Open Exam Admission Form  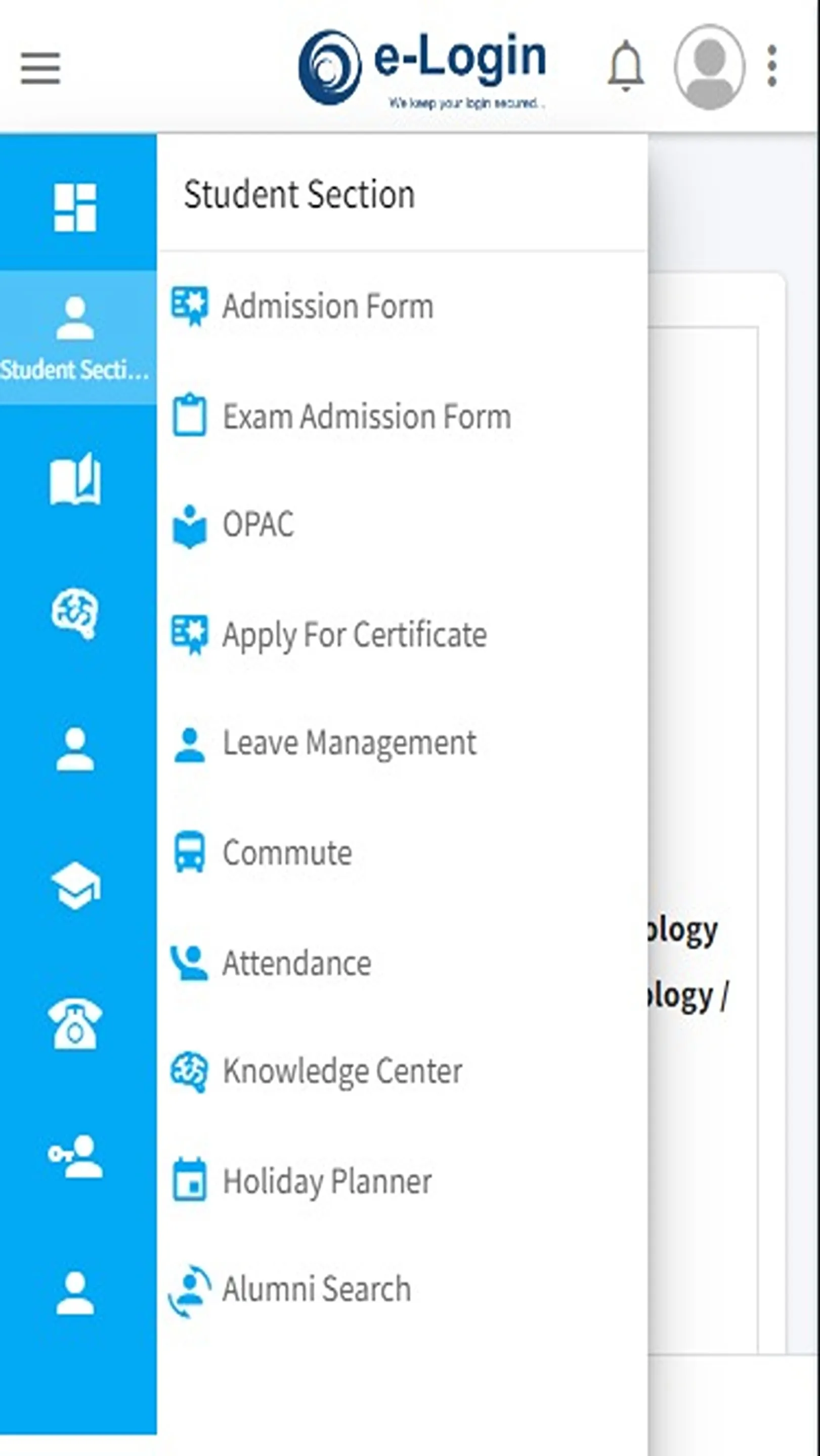pyautogui.click(x=402, y=417)
